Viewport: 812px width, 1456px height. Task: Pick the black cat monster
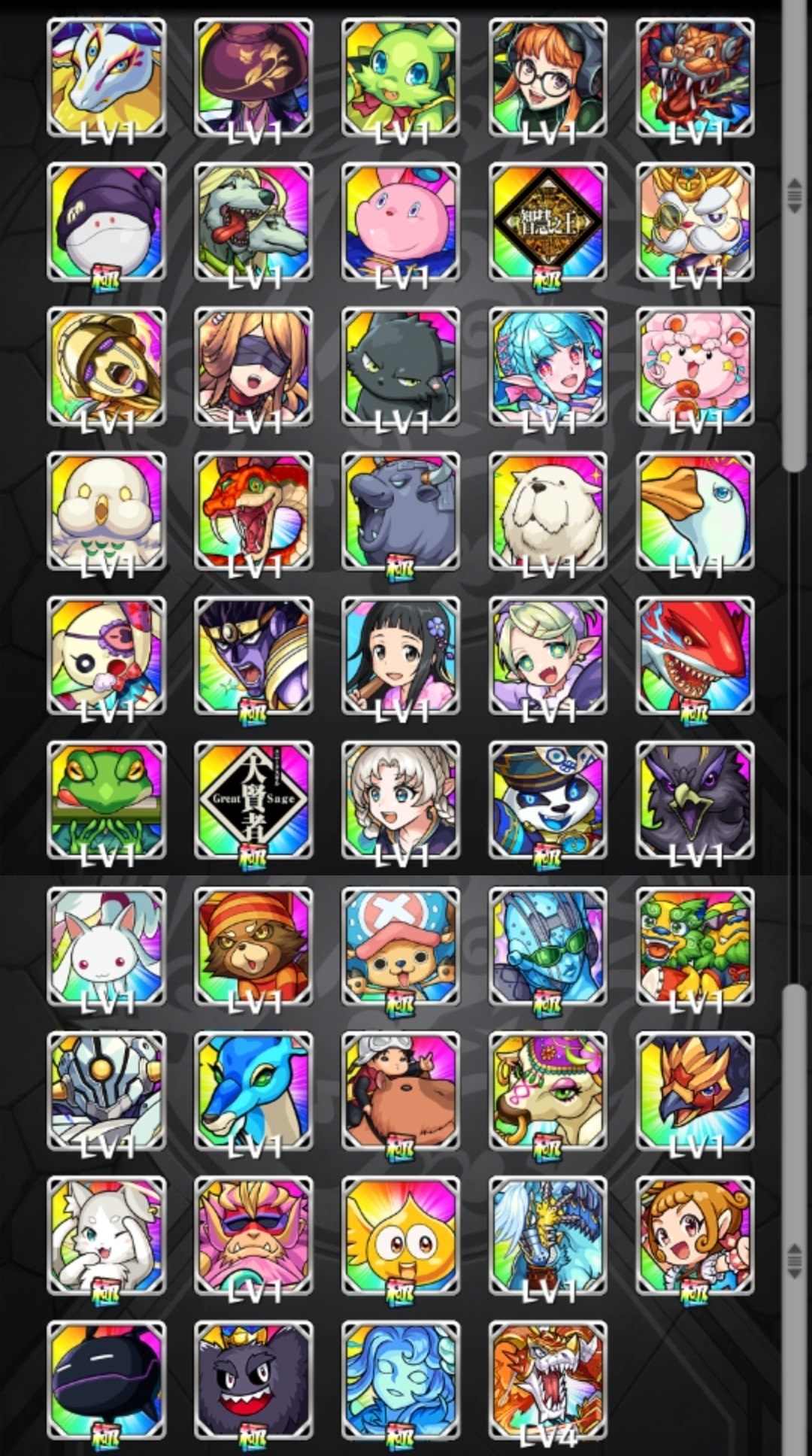(x=401, y=366)
